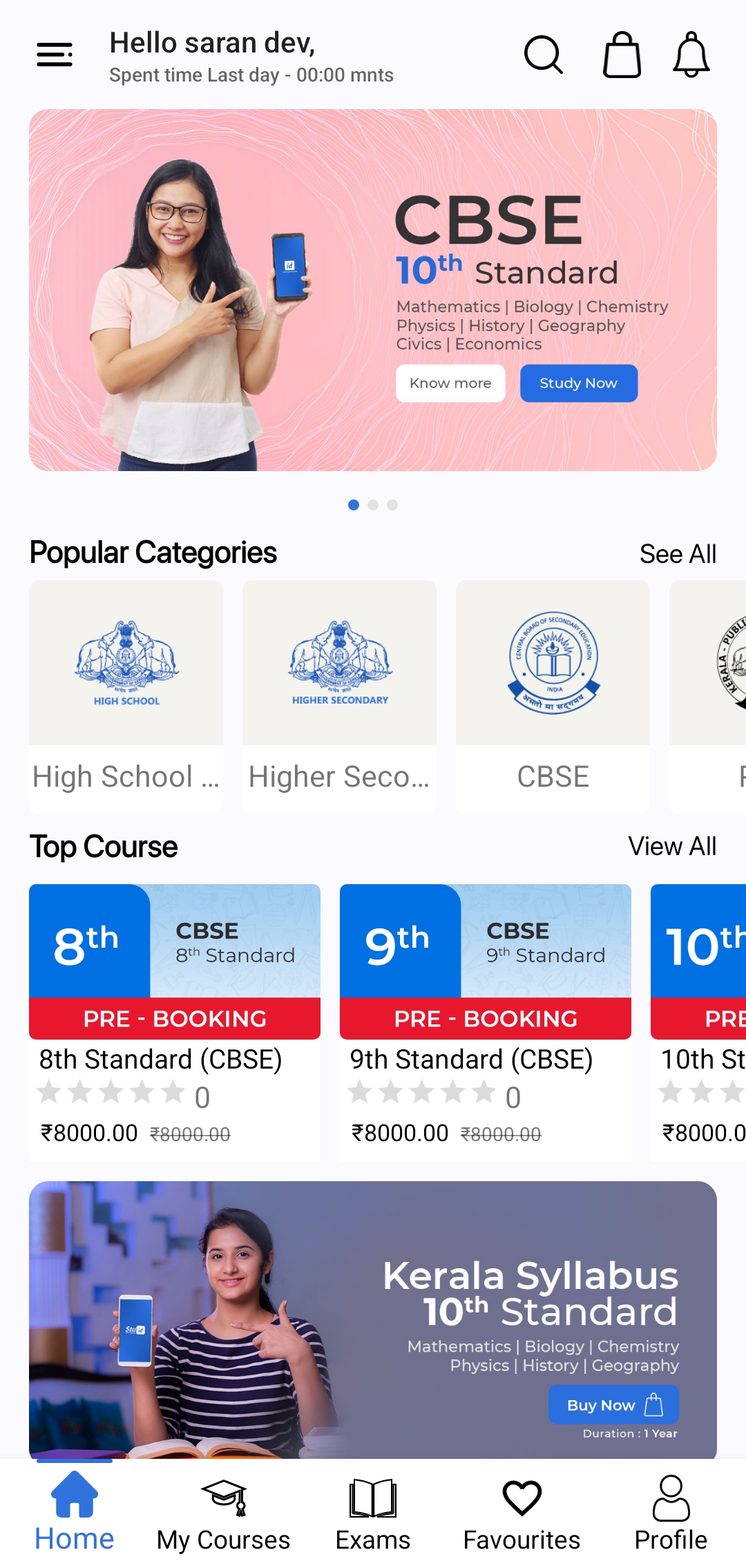
Task: Open the Profile tab
Action: click(x=671, y=1511)
